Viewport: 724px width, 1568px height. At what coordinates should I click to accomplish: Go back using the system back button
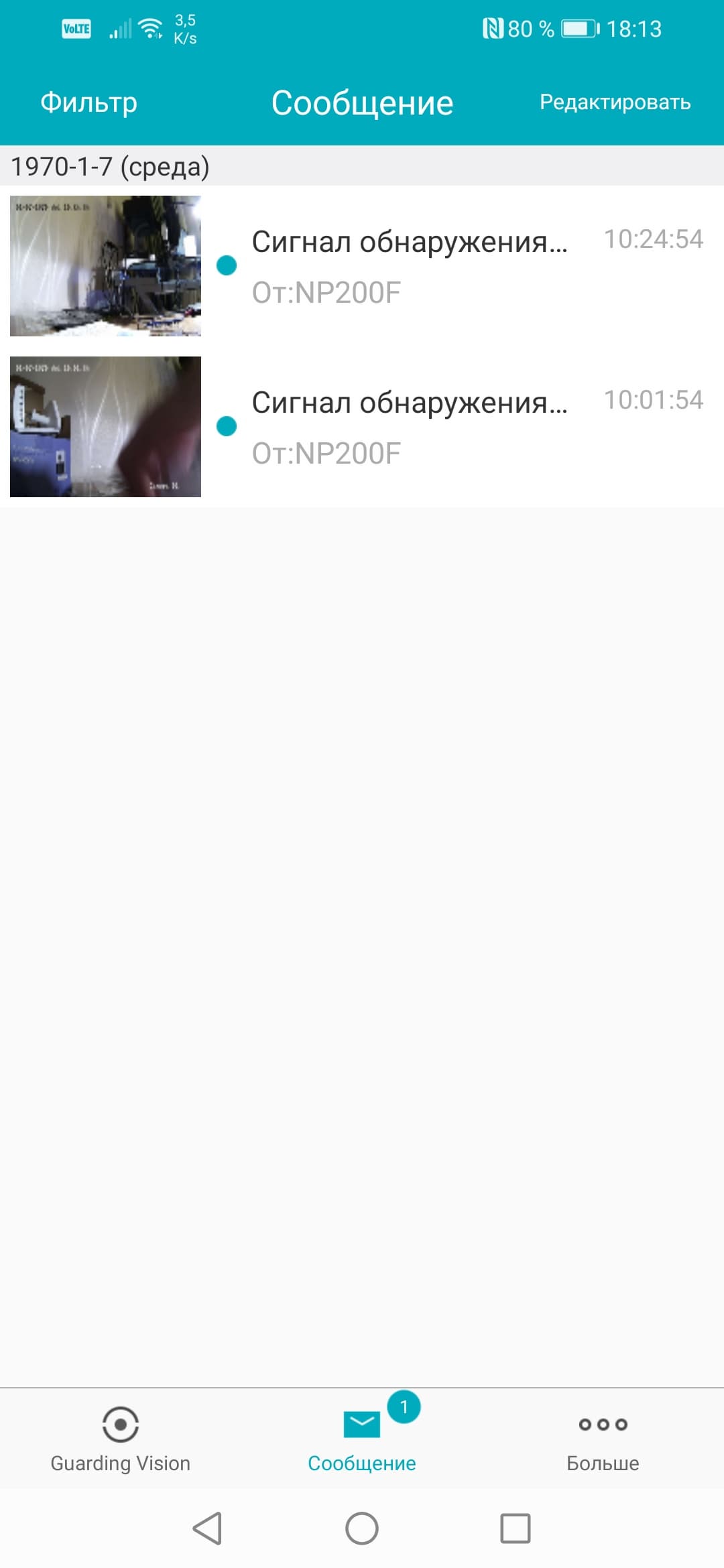(x=207, y=1528)
